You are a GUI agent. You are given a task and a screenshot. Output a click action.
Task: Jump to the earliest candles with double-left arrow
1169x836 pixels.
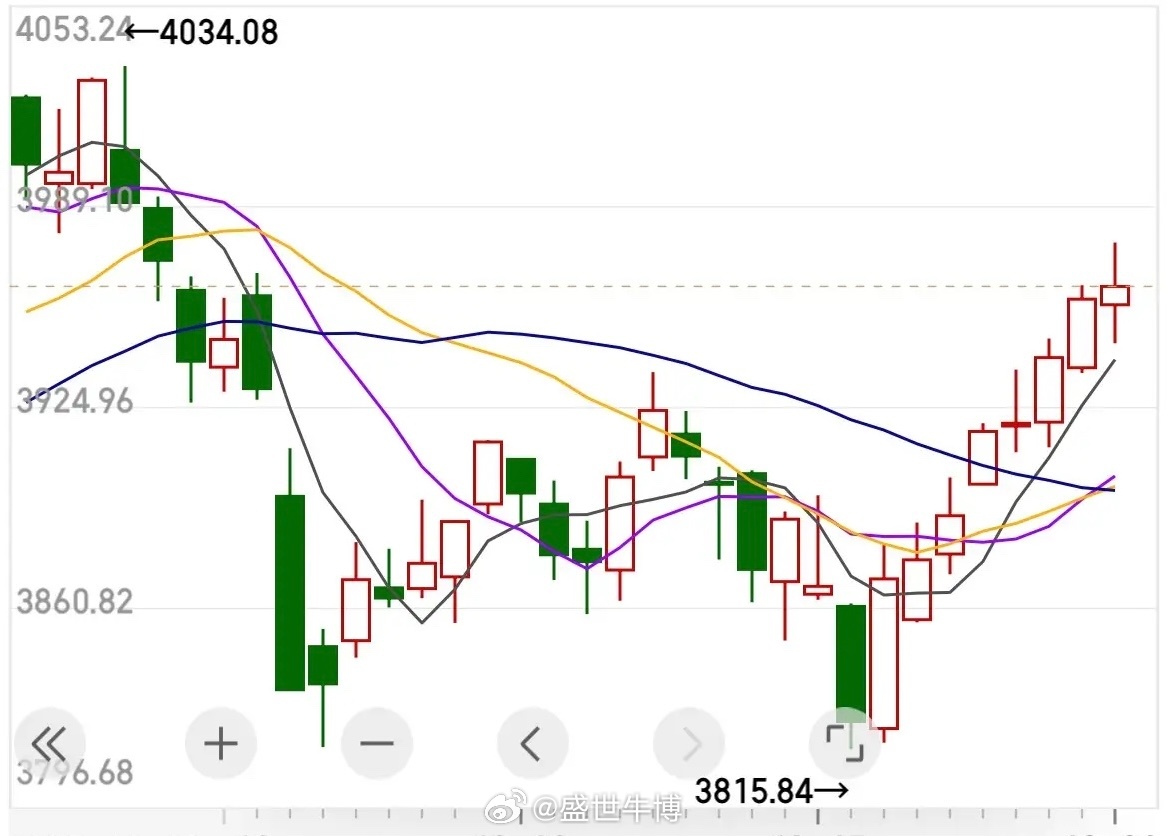pyautogui.click(x=49, y=743)
